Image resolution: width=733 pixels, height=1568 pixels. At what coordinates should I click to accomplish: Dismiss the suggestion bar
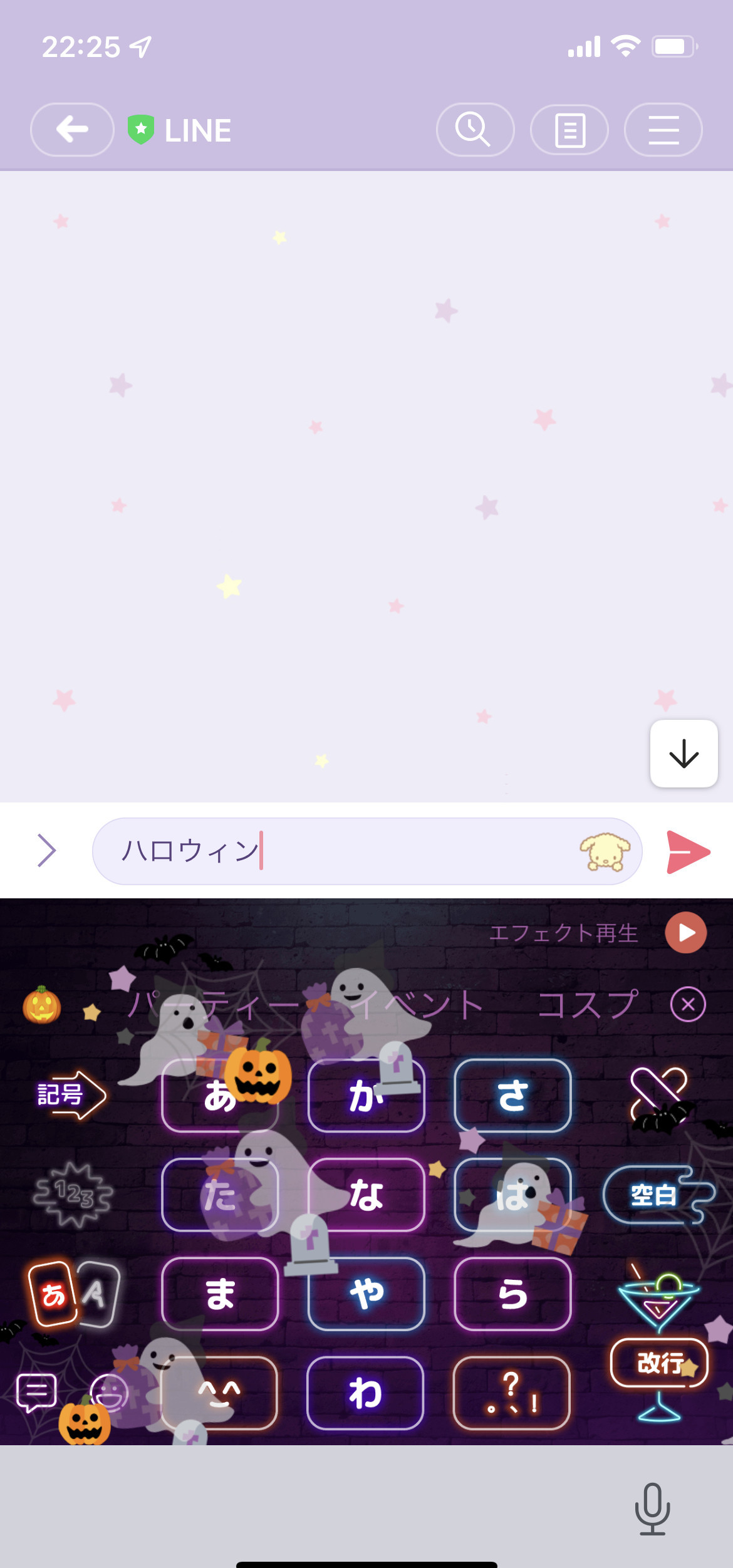point(688,1004)
